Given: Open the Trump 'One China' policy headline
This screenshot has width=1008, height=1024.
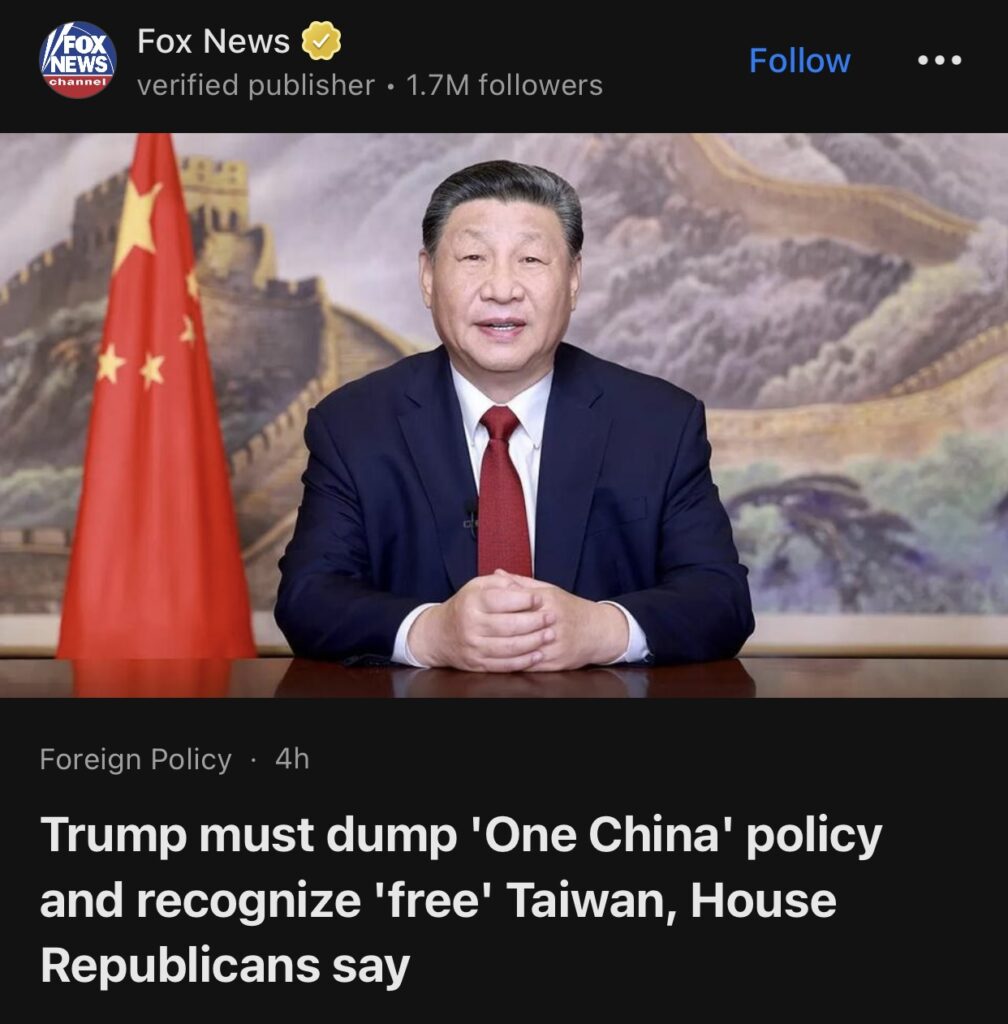Looking at the screenshot, I should click(460, 900).
